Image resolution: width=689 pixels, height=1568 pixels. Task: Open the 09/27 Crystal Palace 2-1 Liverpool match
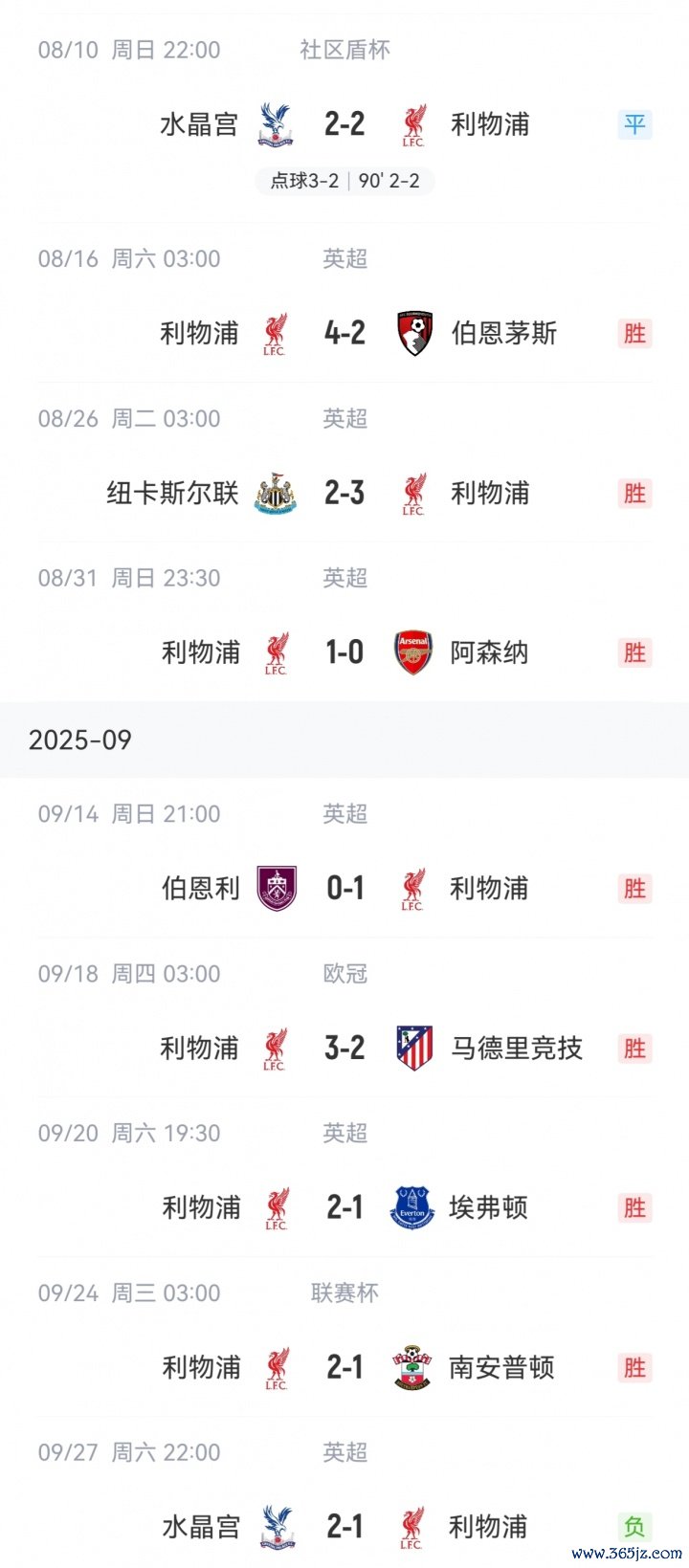[344, 1526]
